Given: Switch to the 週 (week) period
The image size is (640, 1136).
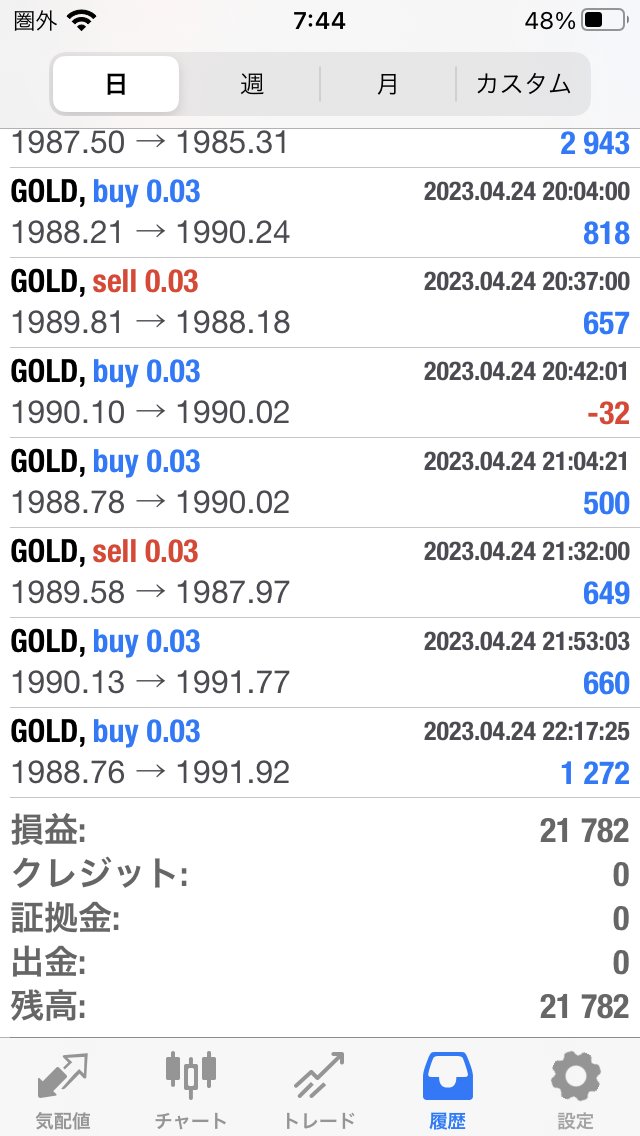Looking at the screenshot, I should tap(252, 84).
